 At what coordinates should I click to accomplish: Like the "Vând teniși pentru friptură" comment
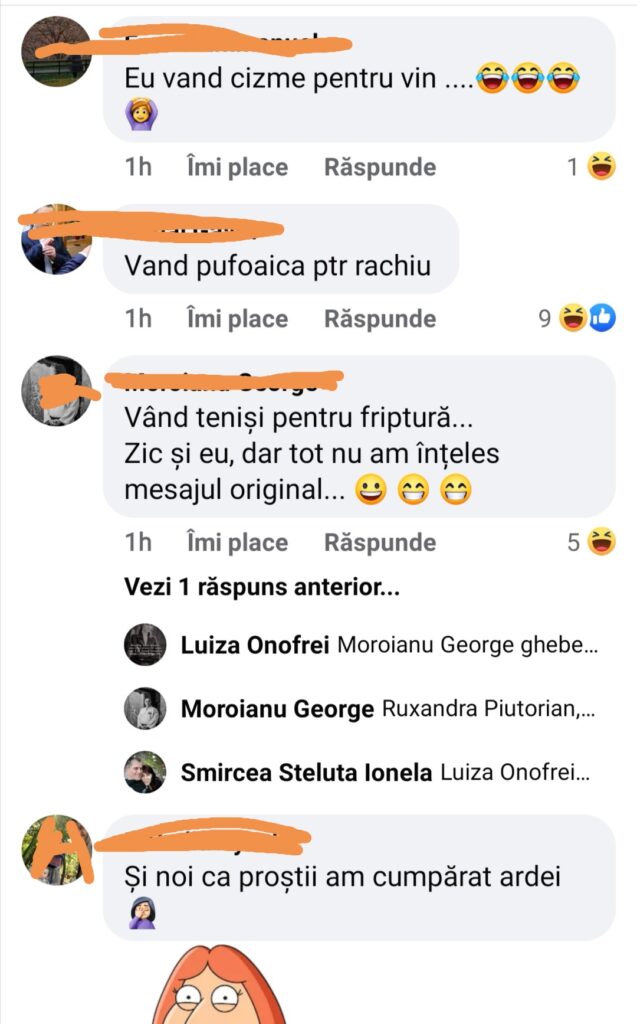pyautogui.click(x=237, y=542)
